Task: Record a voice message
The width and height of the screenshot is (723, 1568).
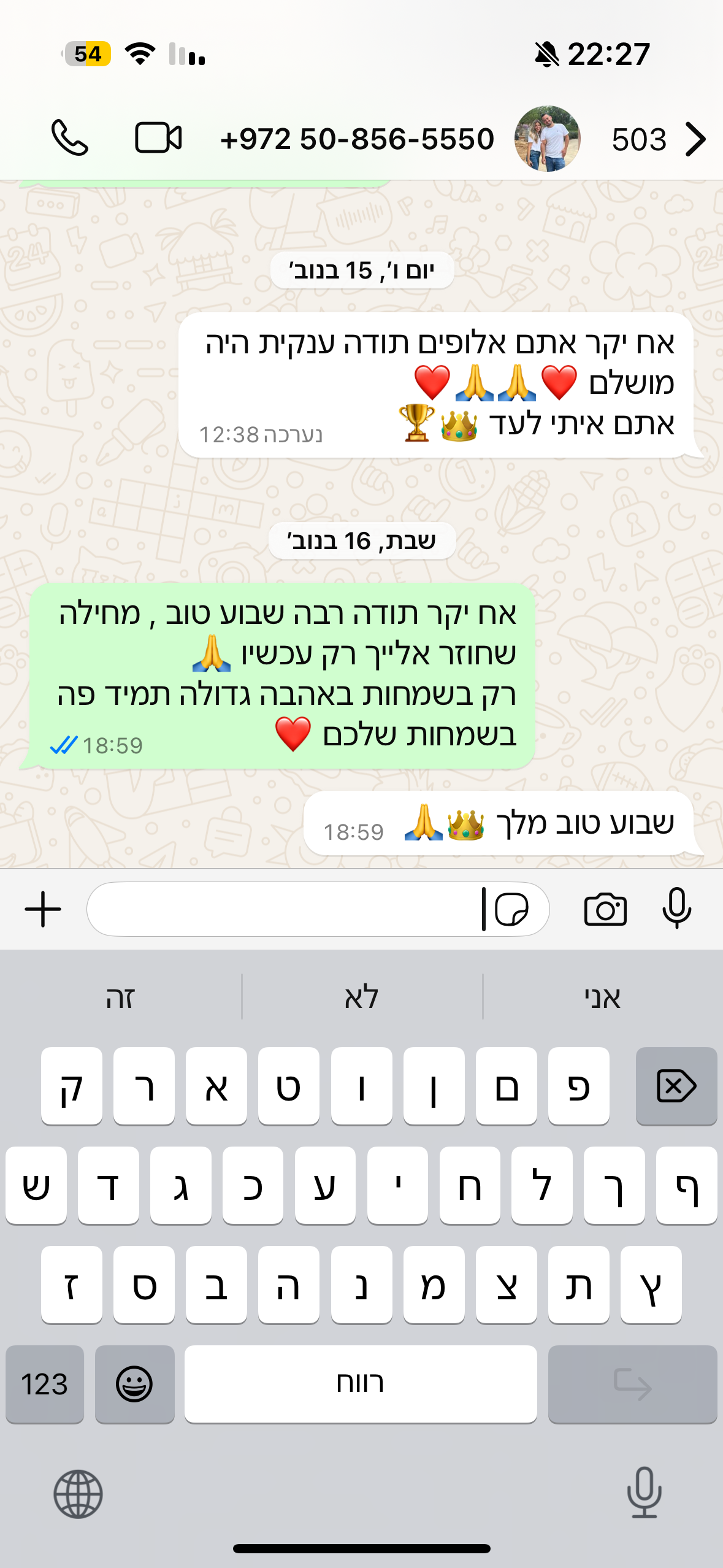Action: point(677,909)
